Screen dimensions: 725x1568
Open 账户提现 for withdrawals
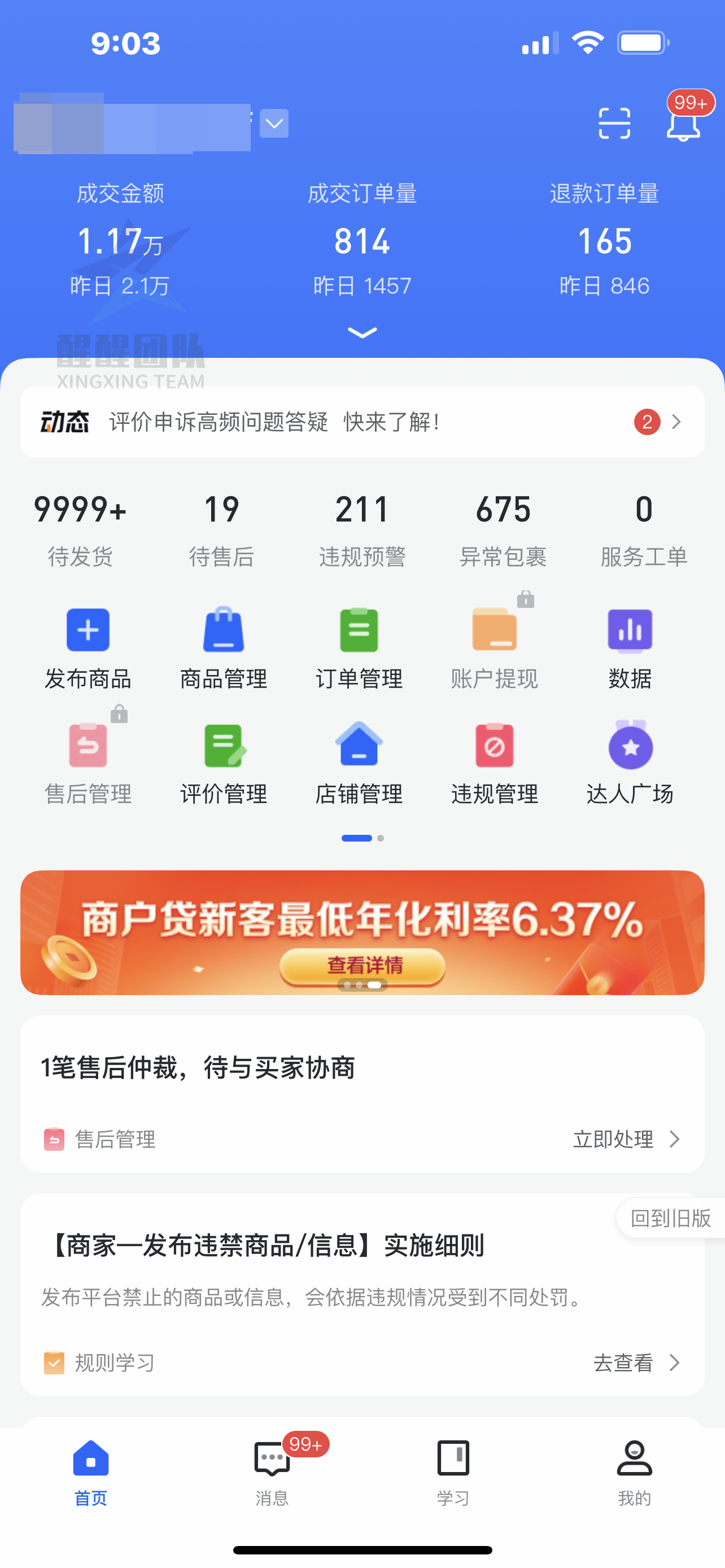[x=494, y=646]
